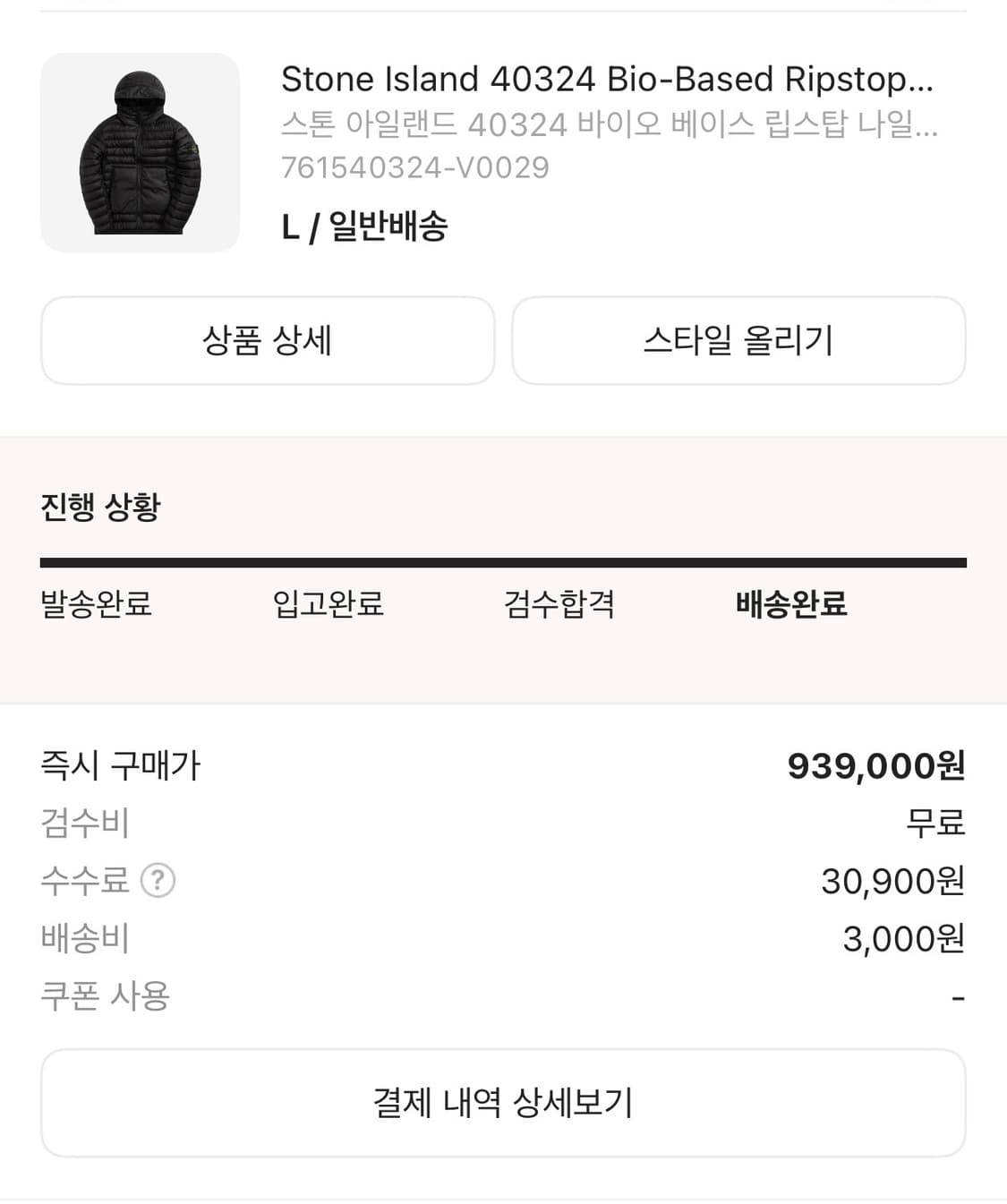The height and width of the screenshot is (1204, 1007).
Task: Select the 검수합격 inspection passed status
Action: click(x=559, y=605)
